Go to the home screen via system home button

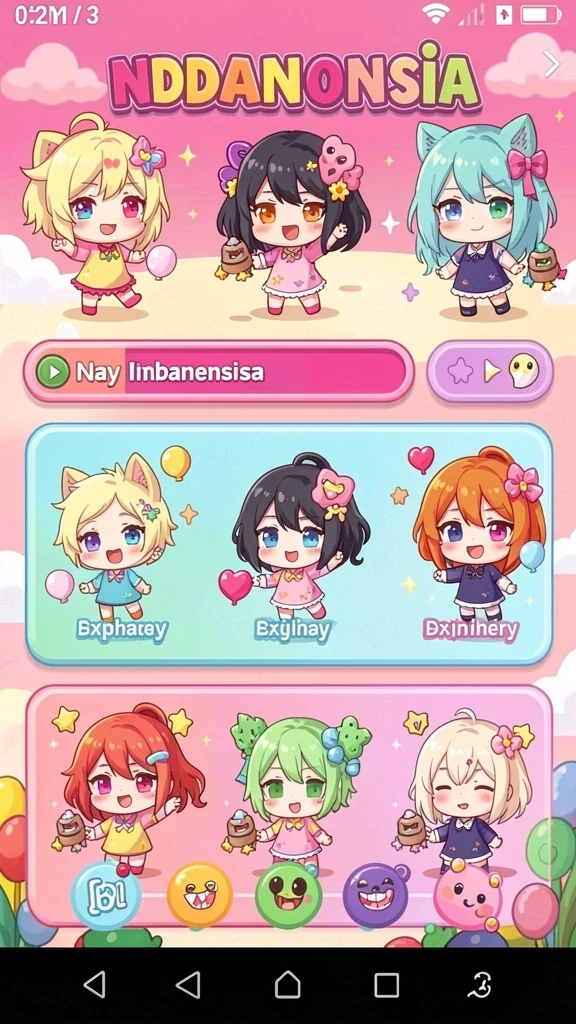288,984
